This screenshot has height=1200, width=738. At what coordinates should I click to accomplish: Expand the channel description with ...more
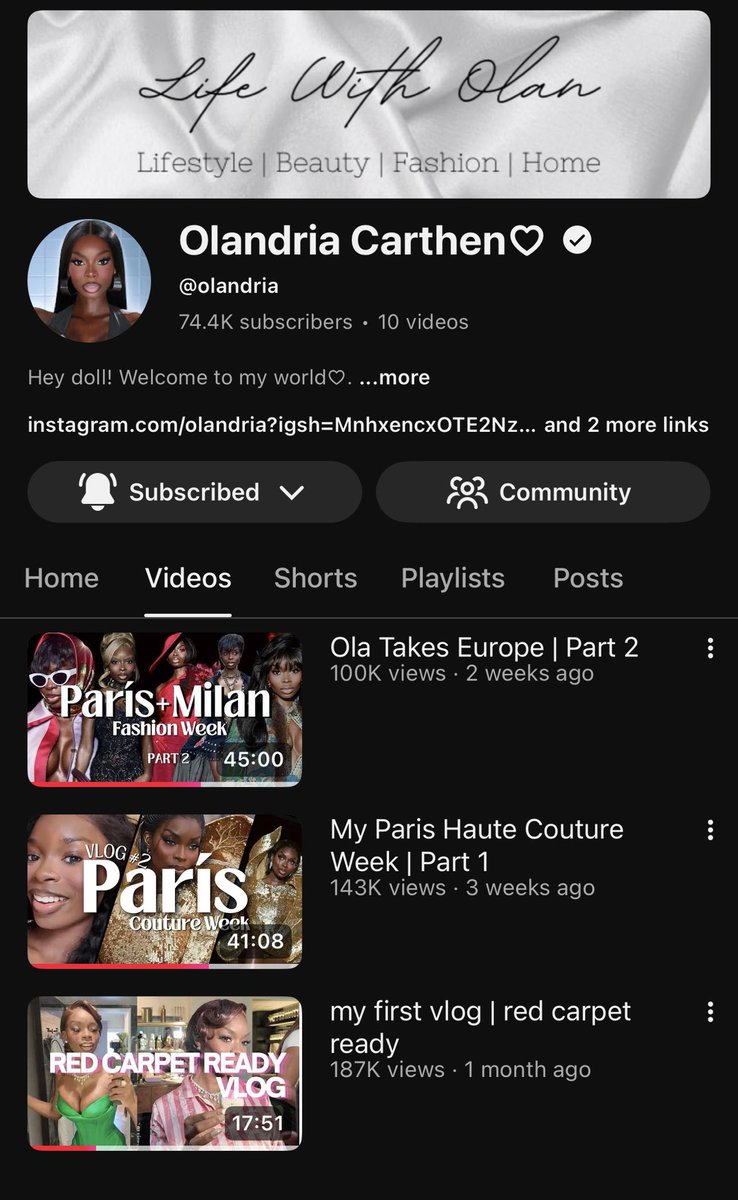pyautogui.click(x=395, y=378)
